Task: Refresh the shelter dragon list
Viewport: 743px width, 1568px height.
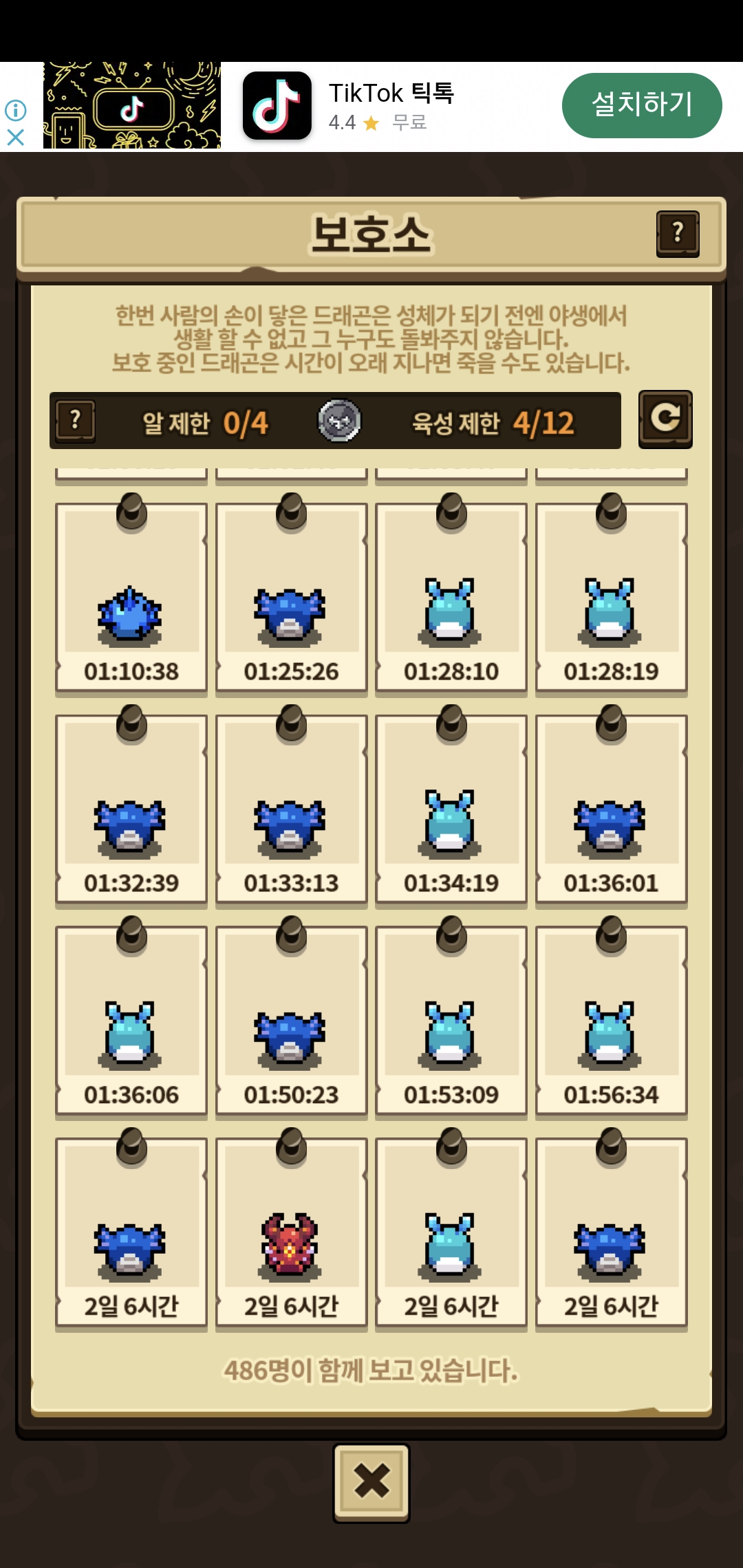Action: coord(665,420)
